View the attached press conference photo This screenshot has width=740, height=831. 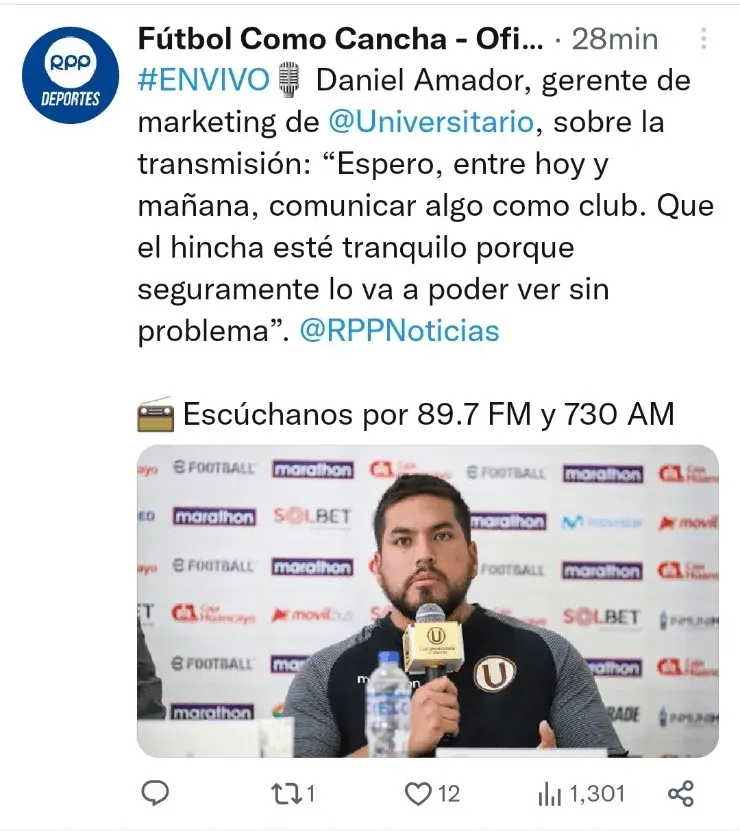pyautogui.click(x=427, y=600)
